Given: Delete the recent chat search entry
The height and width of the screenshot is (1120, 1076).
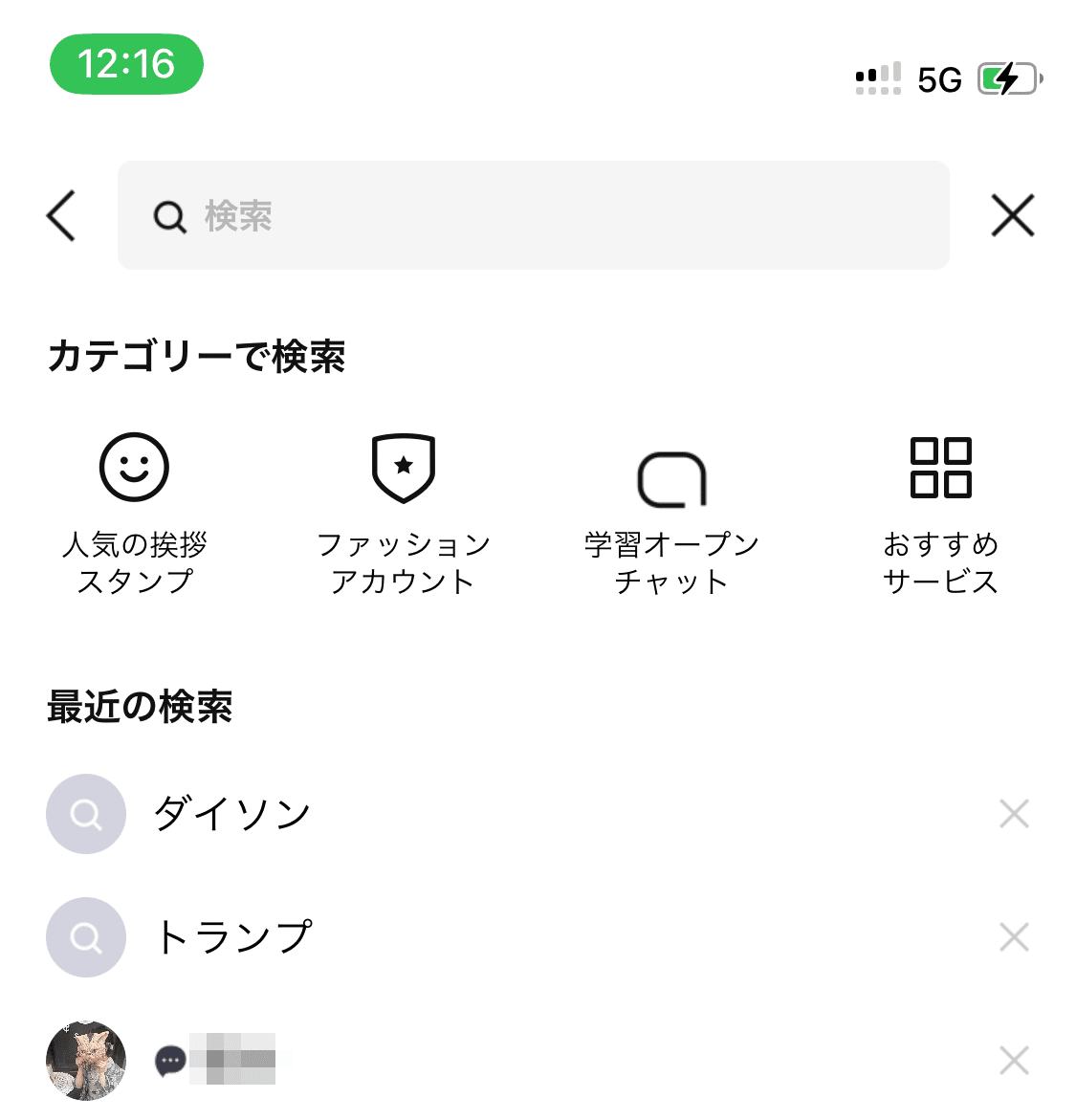Looking at the screenshot, I should [x=1014, y=1060].
